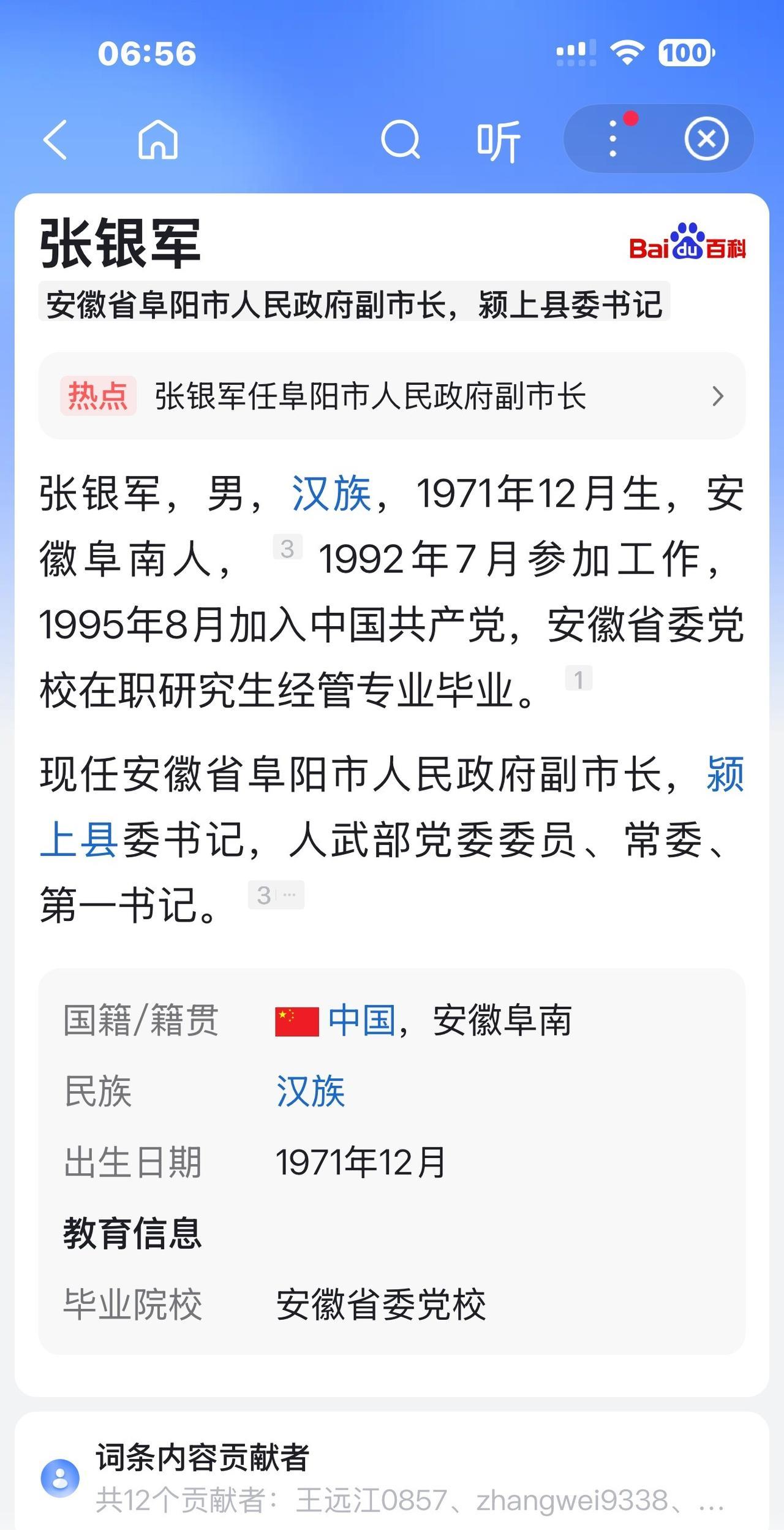This screenshot has height=1530, width=784.
Task: Open the search icon
Action: pos(401,140)
